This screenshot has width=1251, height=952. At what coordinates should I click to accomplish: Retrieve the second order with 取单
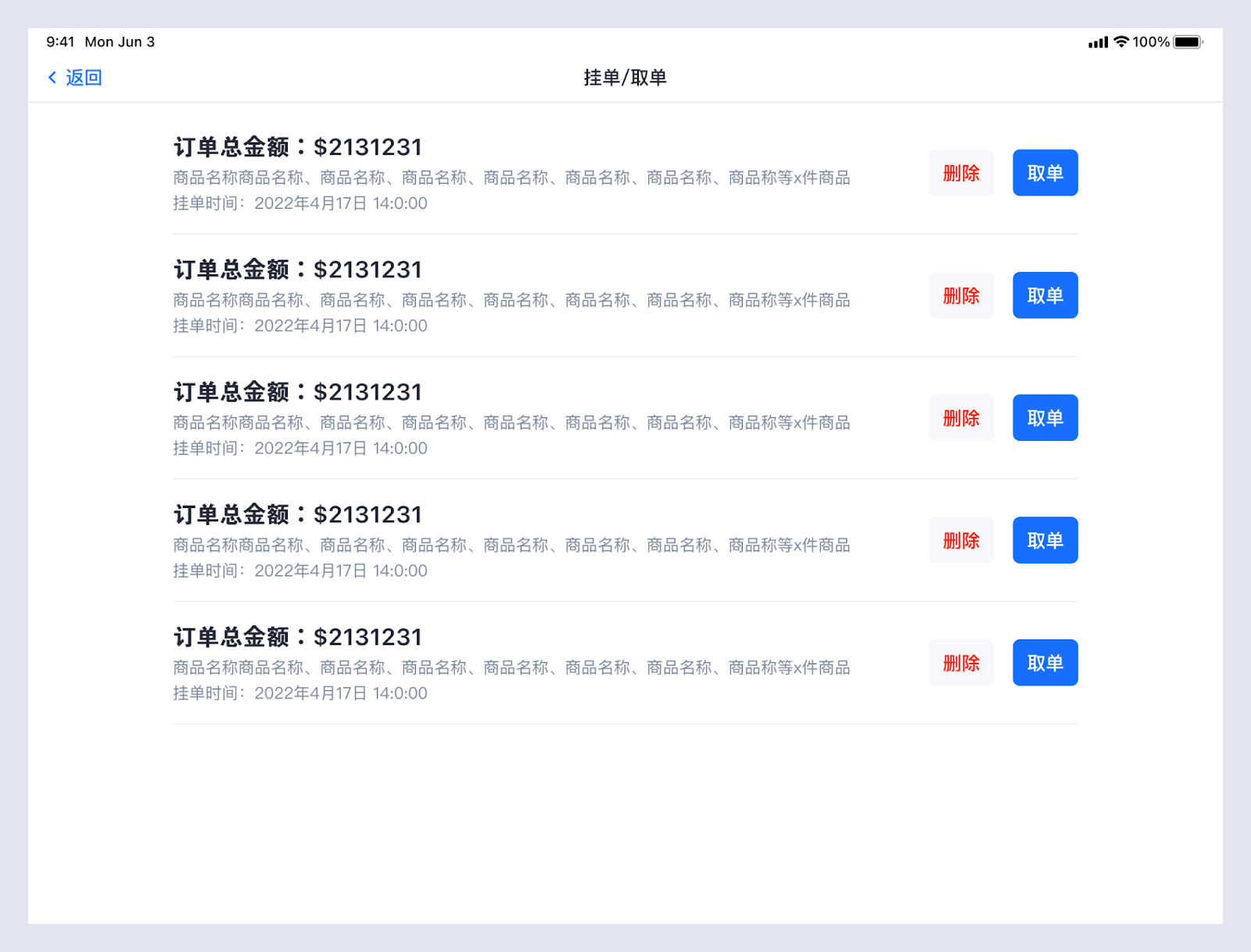point(1045,295)
